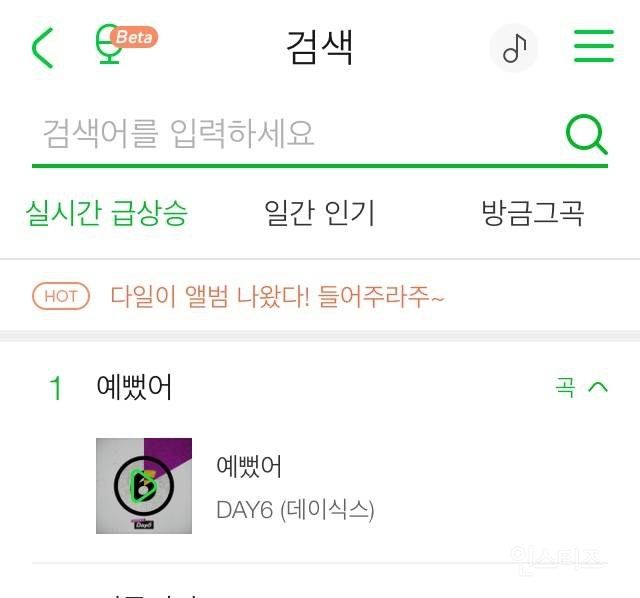Screen dimensions: 640x598
Task: Collapse the 곡 expander for rank 1
Action: (582, 387)
